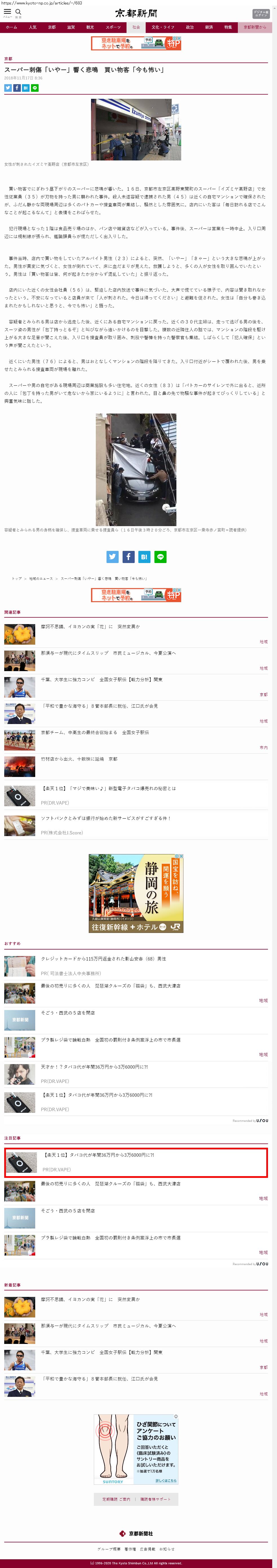Screen dimensions: 277x1568
Task: Switch to the 政治 section
Action: pos(189,27)
